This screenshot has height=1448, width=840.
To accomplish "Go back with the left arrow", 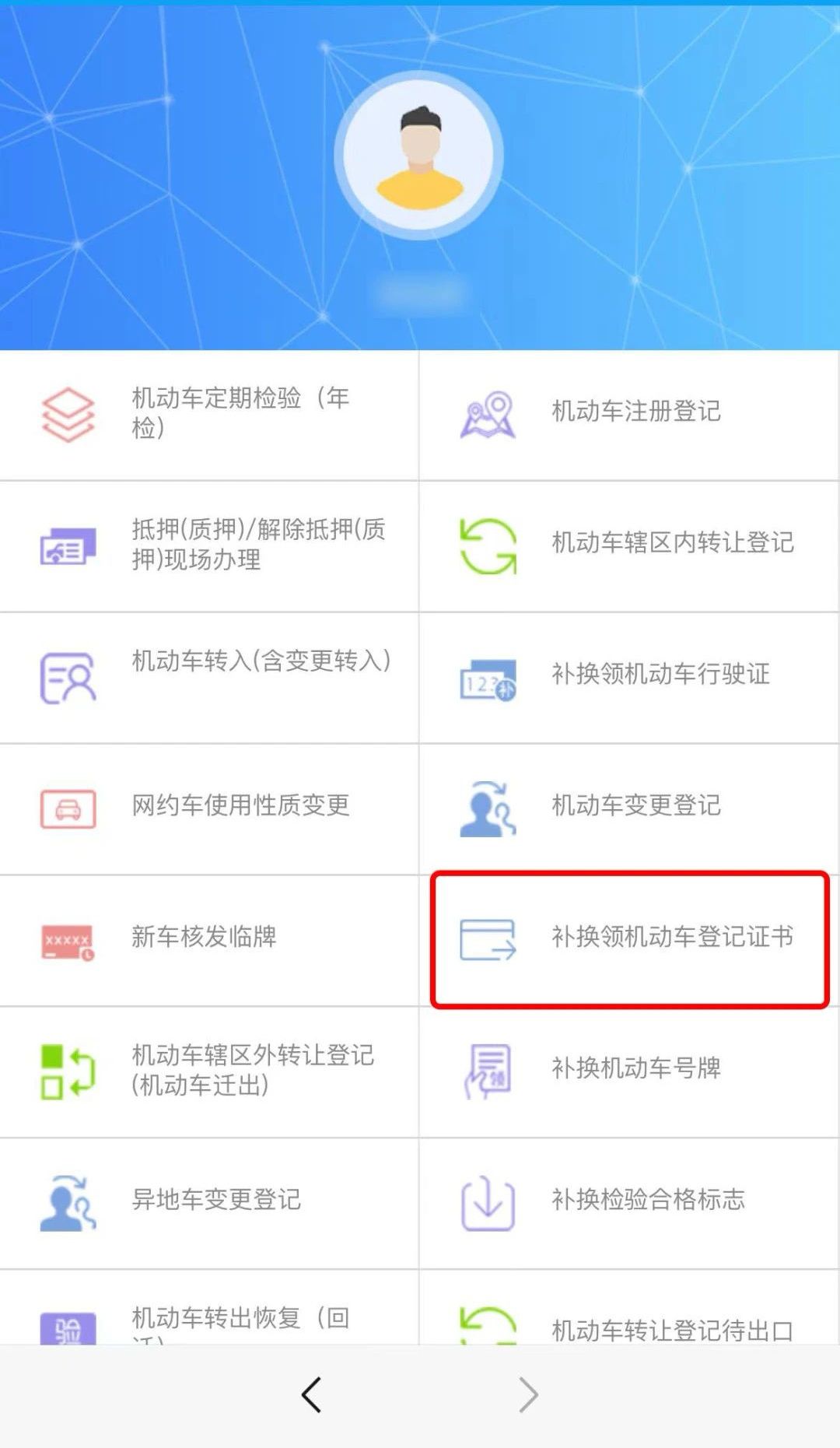I will pos(312,1394).
